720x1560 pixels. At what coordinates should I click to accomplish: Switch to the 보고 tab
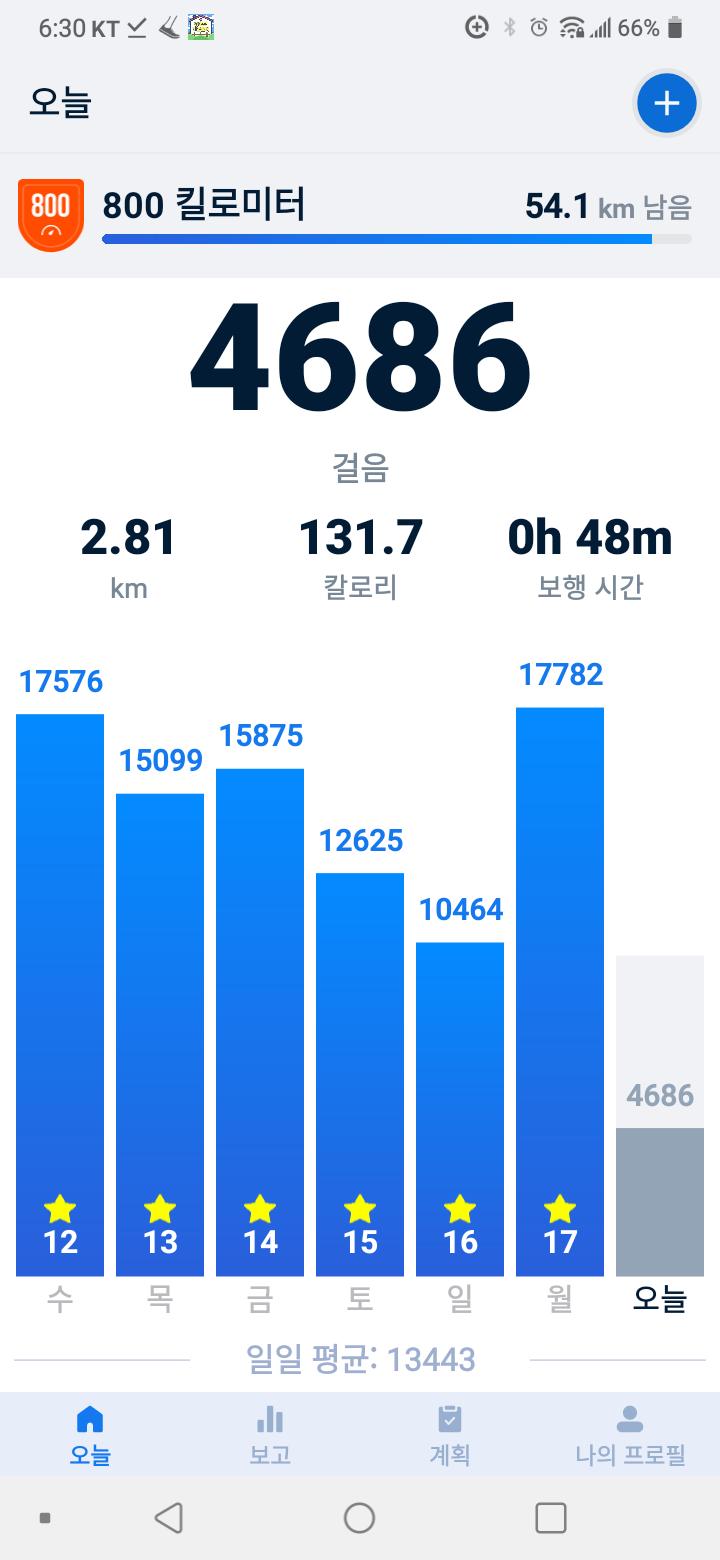270,1436
